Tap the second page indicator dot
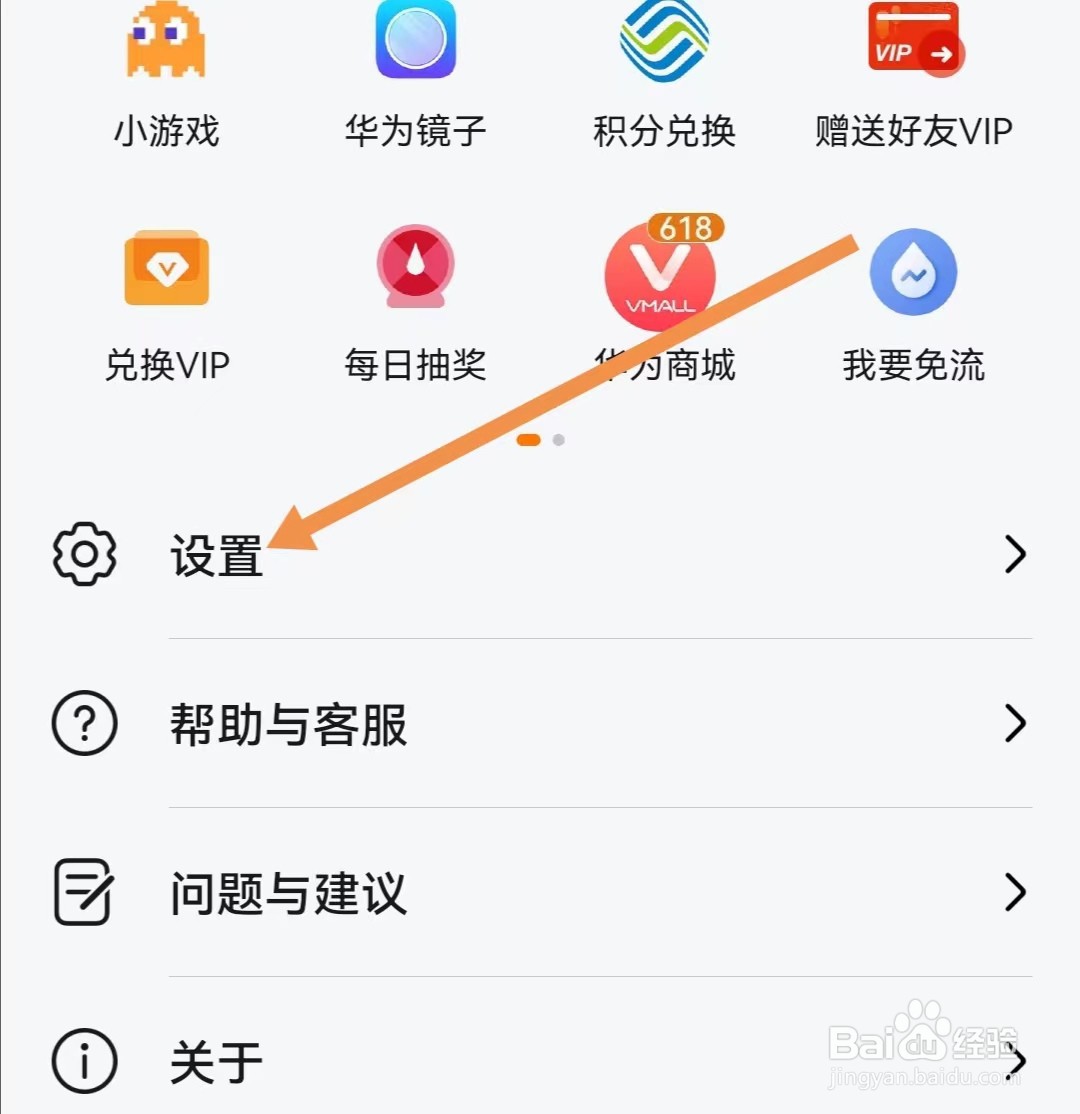 coord(557,439)
